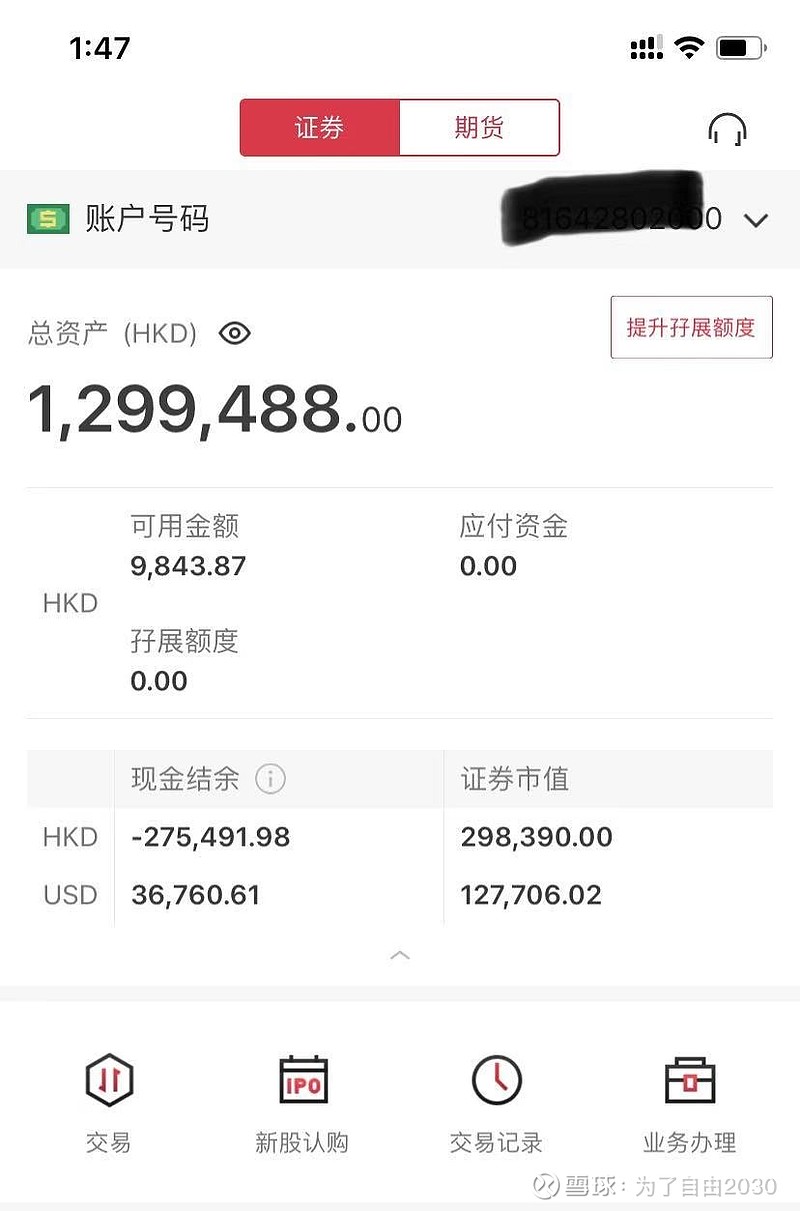
Task: Tap the Wi-Fi indicator in status bar
Action: (686, 45)
